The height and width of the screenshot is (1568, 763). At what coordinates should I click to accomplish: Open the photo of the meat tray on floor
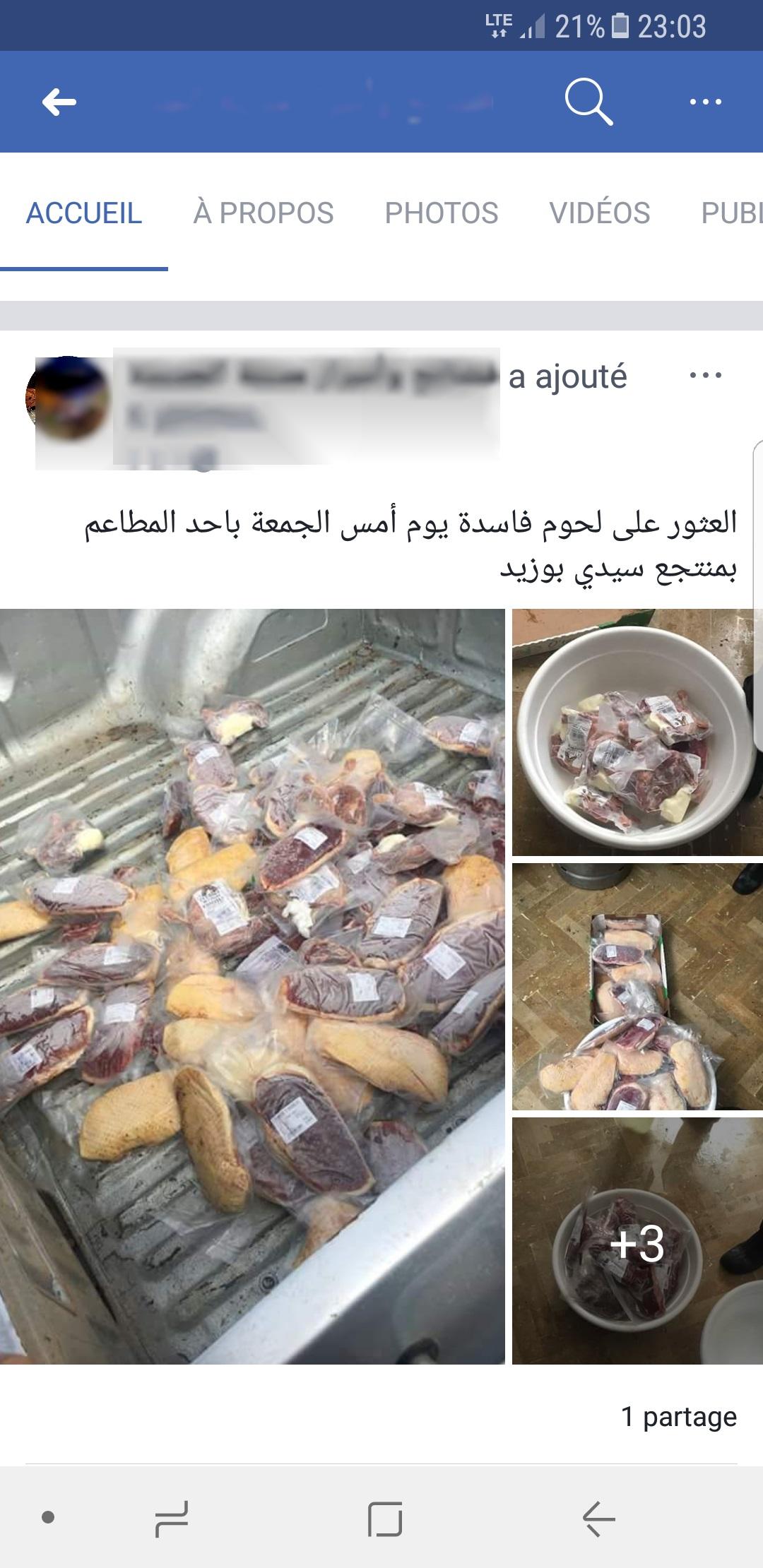637,987
